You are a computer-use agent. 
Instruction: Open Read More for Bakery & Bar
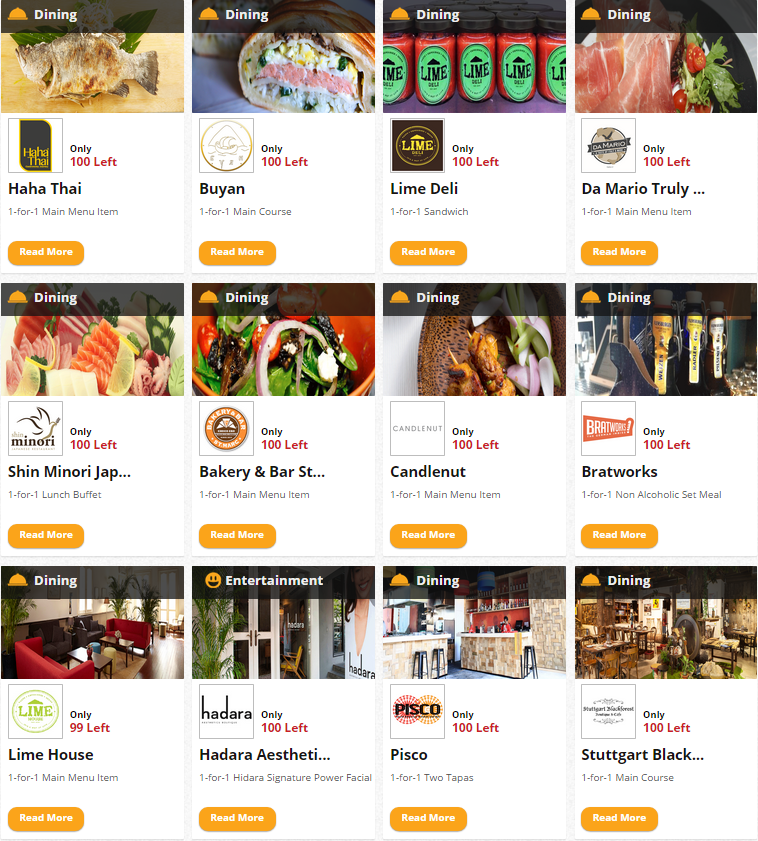coord(237,535)
